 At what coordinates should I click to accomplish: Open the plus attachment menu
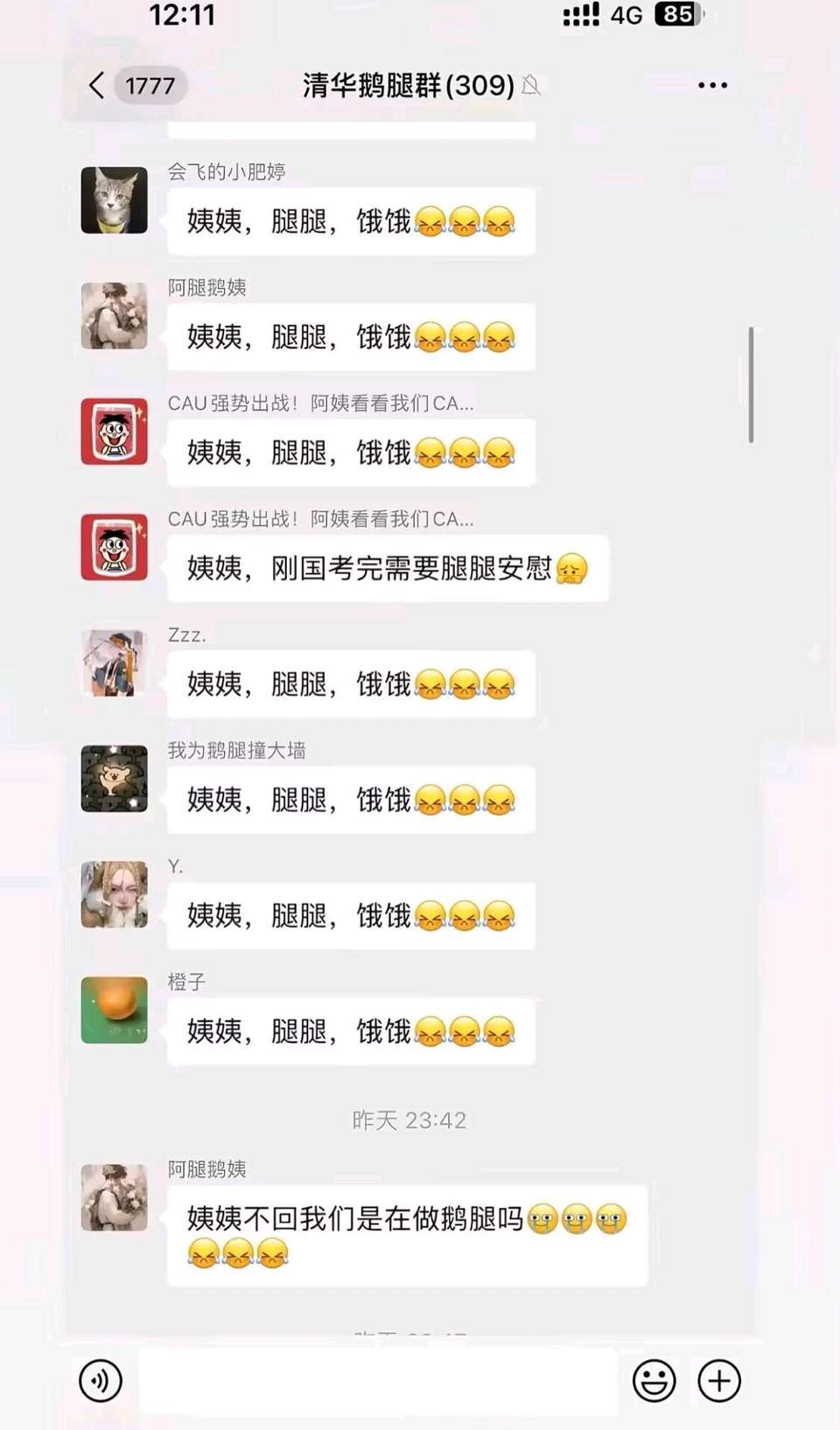click(x=719, y=1381)
